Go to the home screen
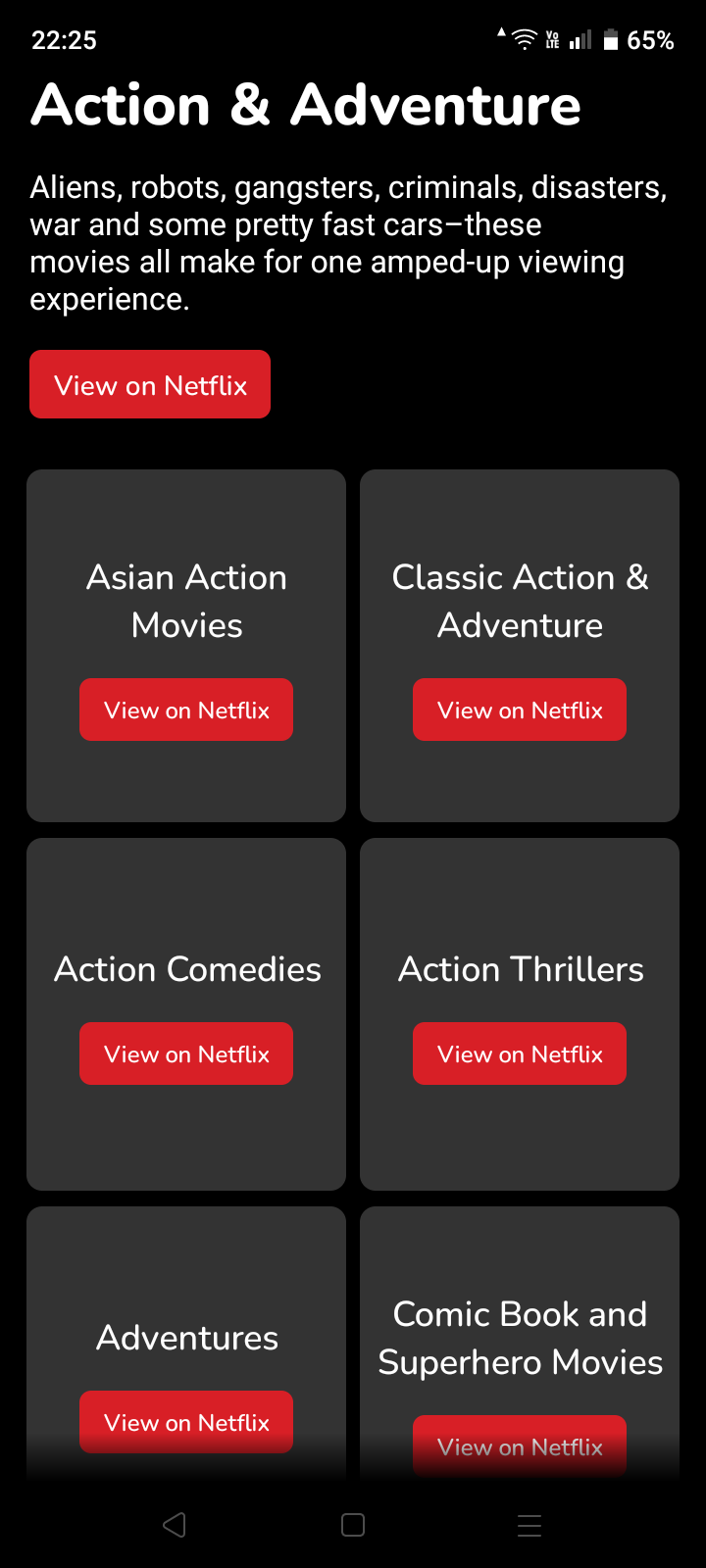This screenshot has width=706, height=1568. tap(353, 1525)
